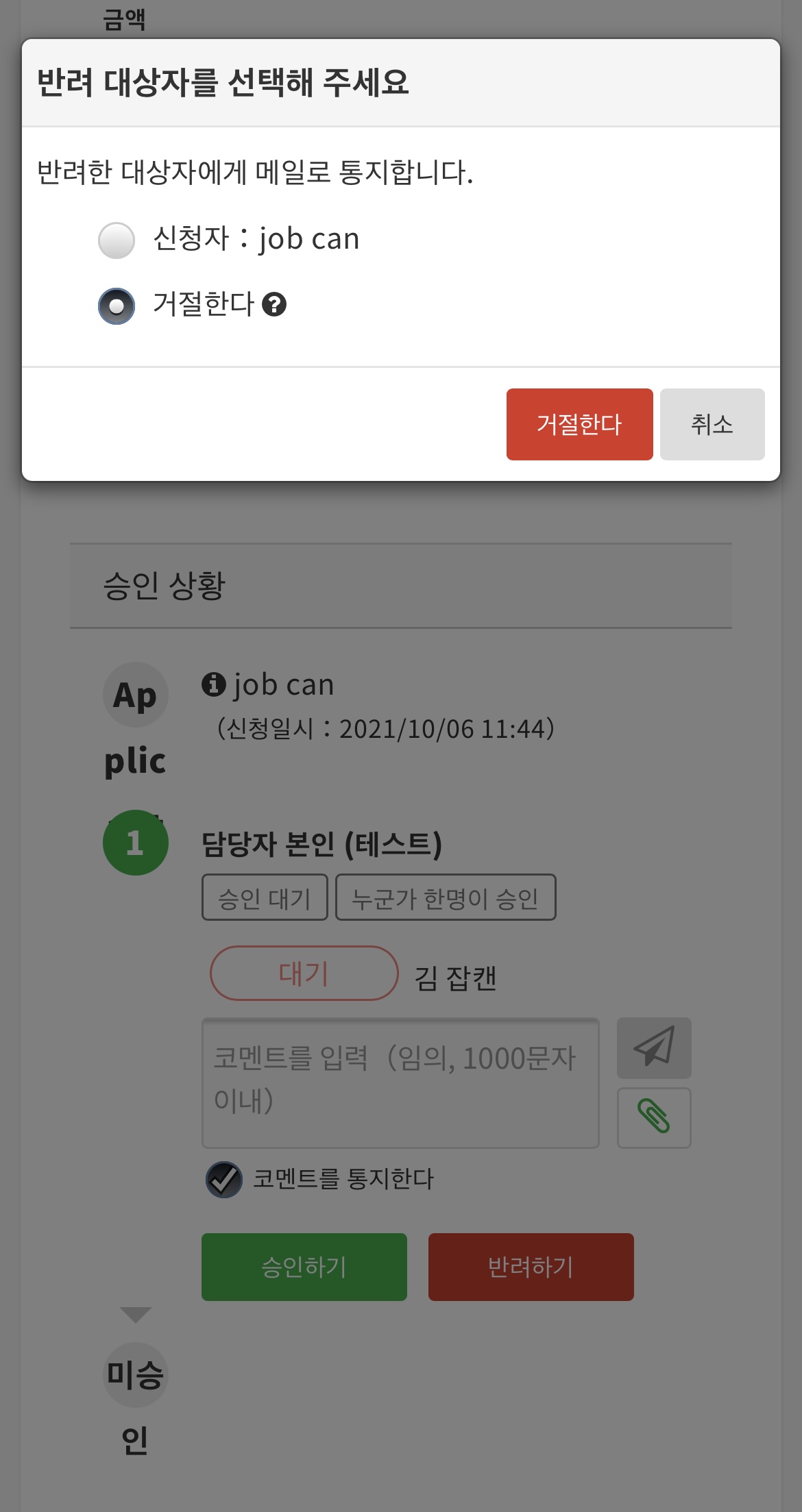This screenshot has width=802, height=1512.
Task: Select the 신청자 : job can radio option
Action: point(117,240)
